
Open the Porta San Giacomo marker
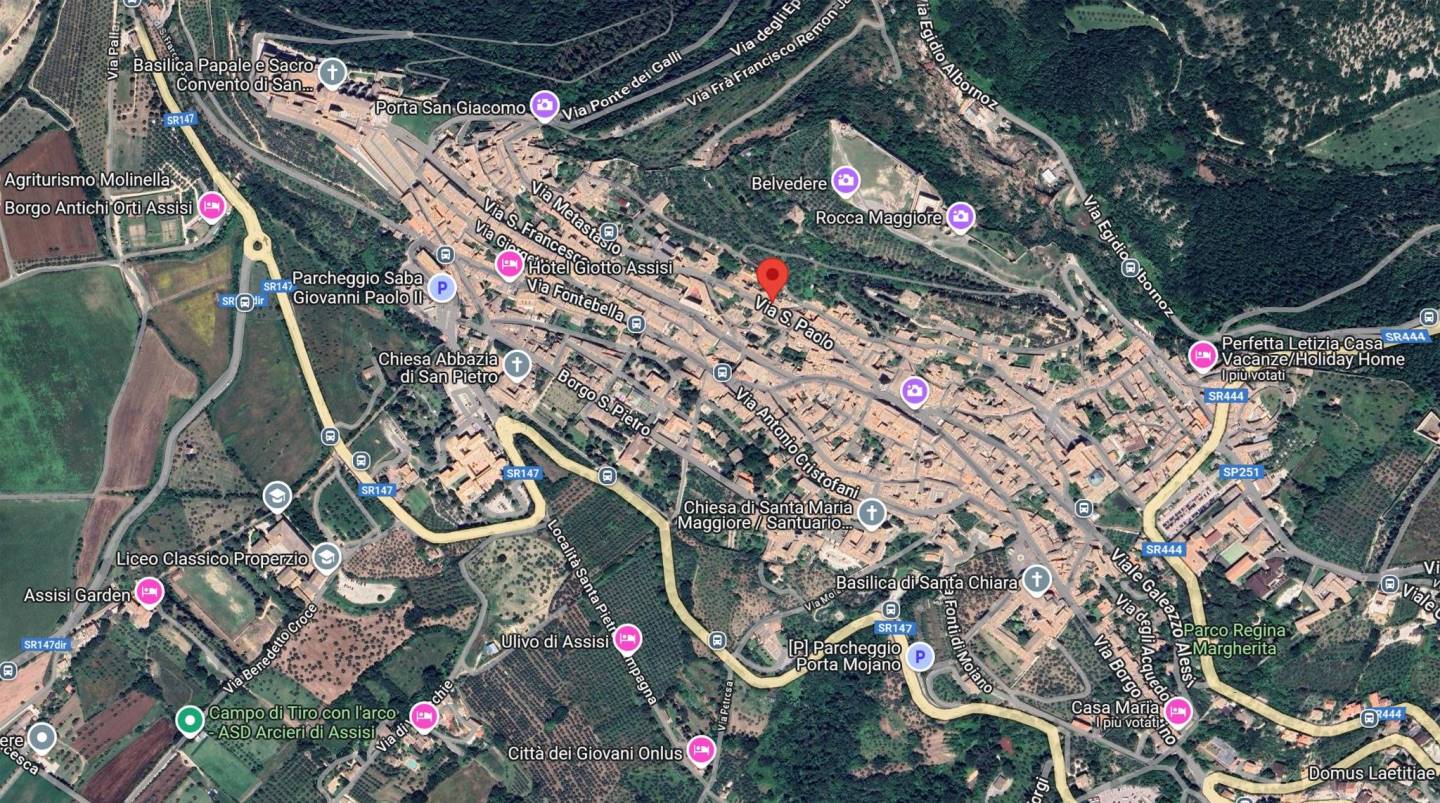(x=544, y=105)
